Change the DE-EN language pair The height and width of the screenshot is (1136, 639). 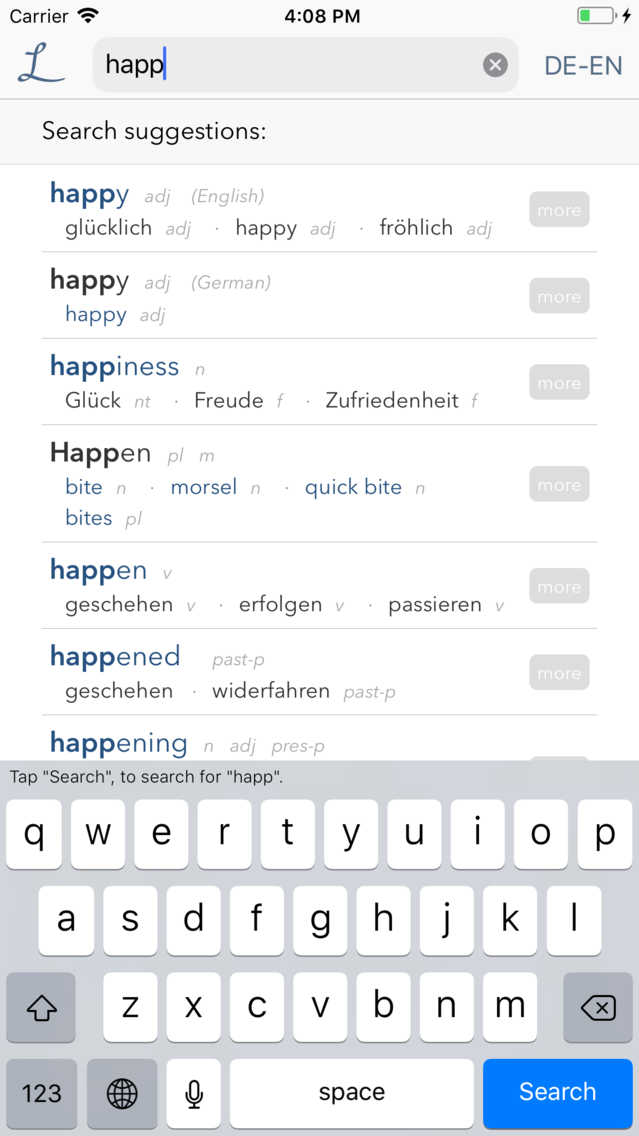coord(583,66)
